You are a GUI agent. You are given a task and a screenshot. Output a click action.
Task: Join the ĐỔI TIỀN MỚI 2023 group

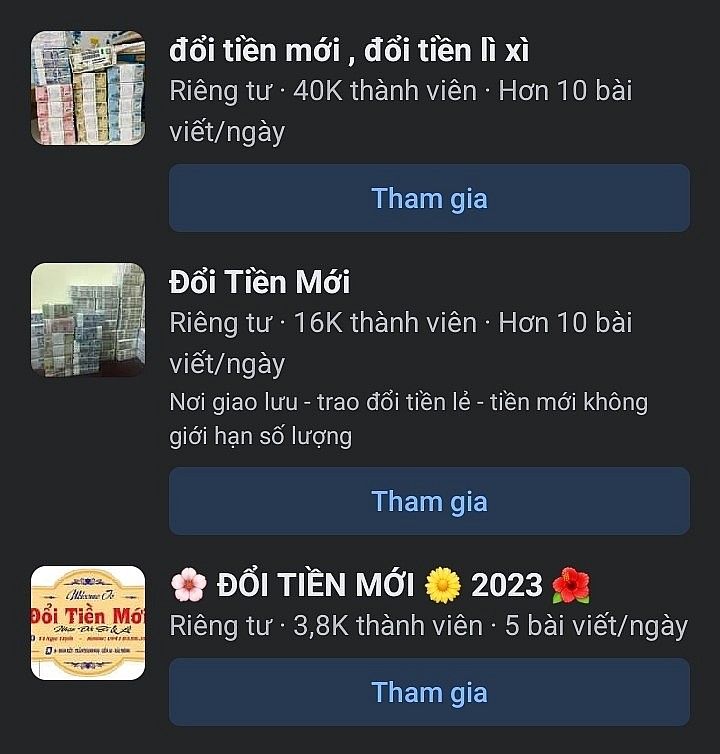click(x=429, y=692)
